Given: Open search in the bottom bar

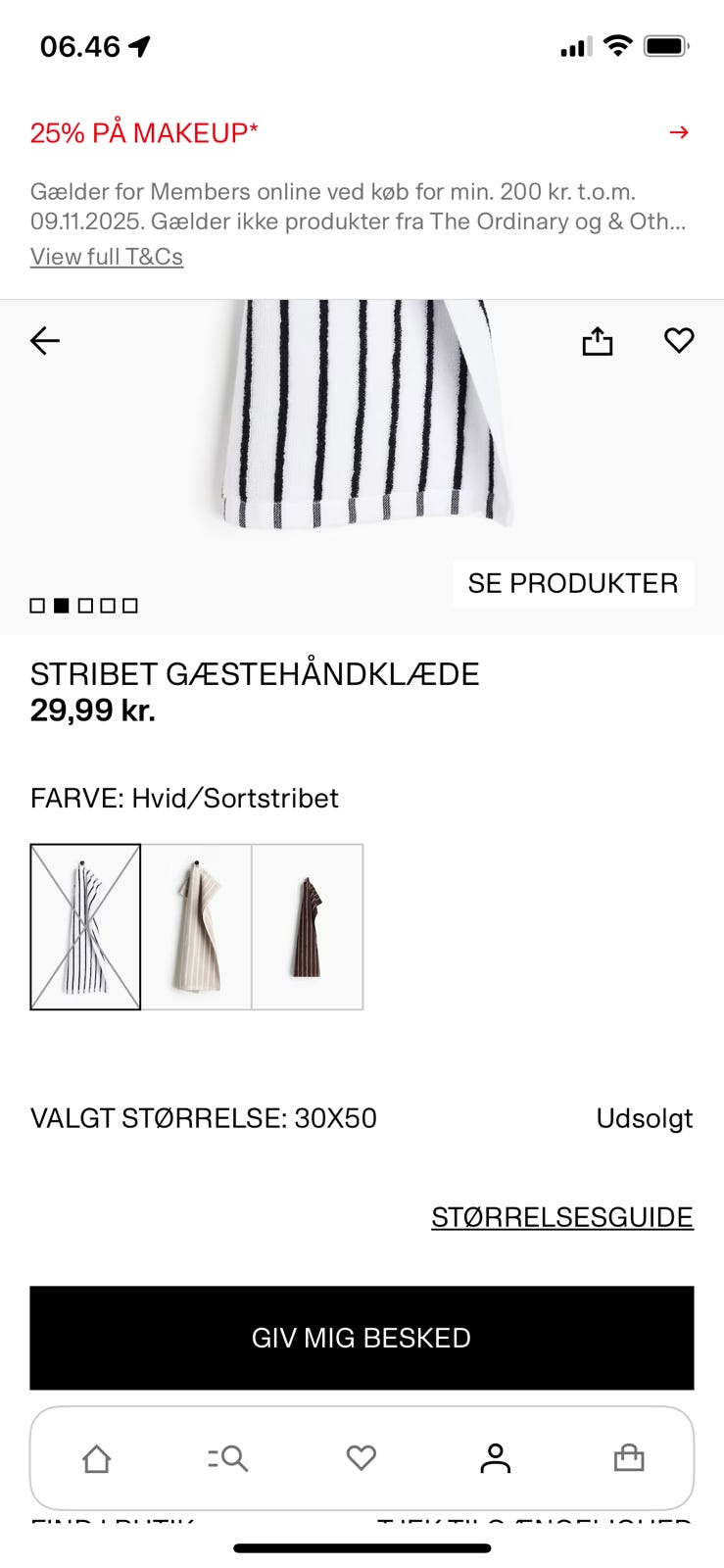Looking at the screenshot, I should coord(228,1458).
